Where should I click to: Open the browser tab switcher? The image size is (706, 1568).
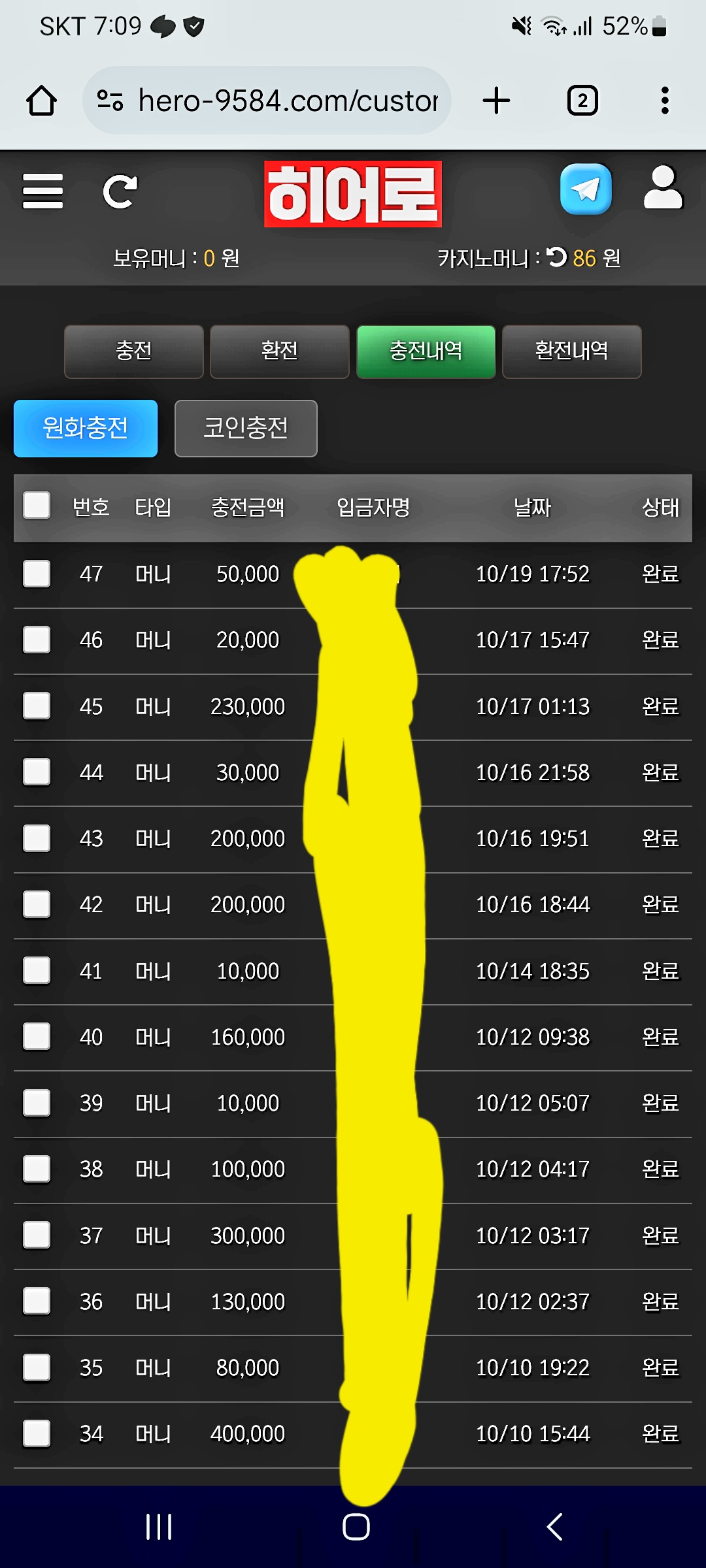pos(582,101)
